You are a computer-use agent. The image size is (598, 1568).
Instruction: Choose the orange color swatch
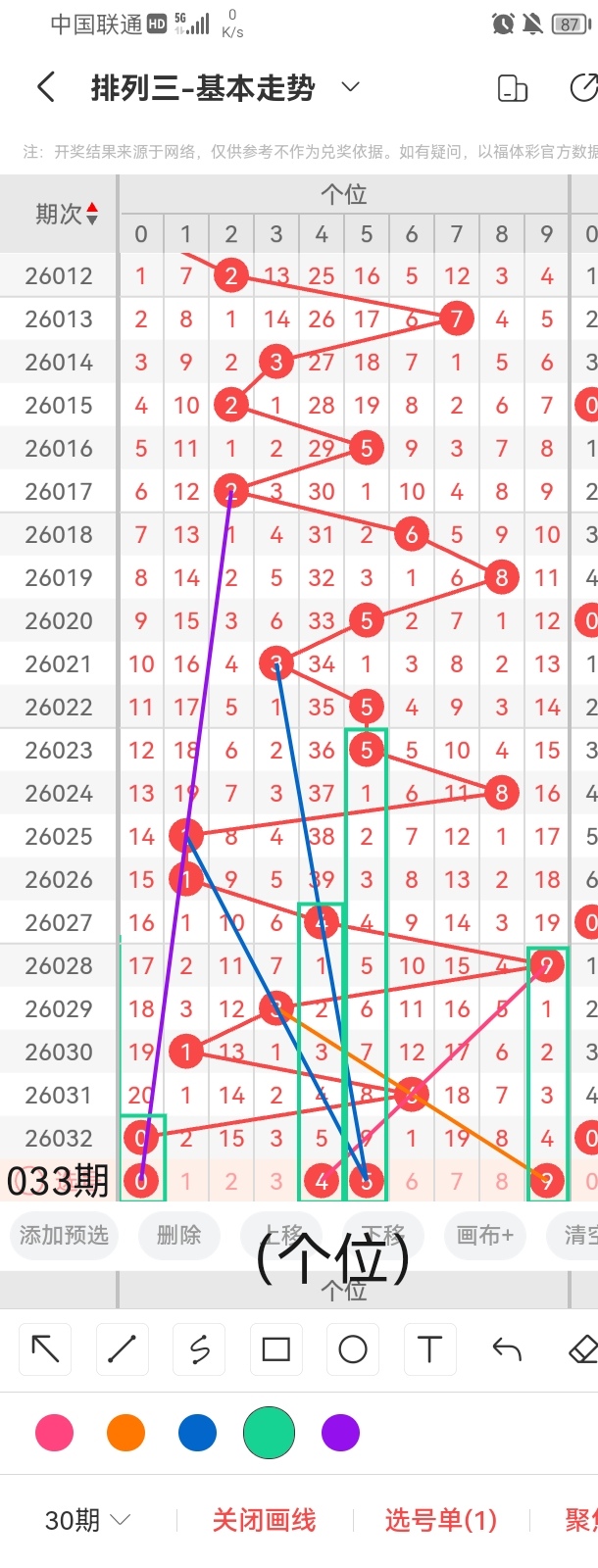pyautogui.click(x=125, y=1433)
